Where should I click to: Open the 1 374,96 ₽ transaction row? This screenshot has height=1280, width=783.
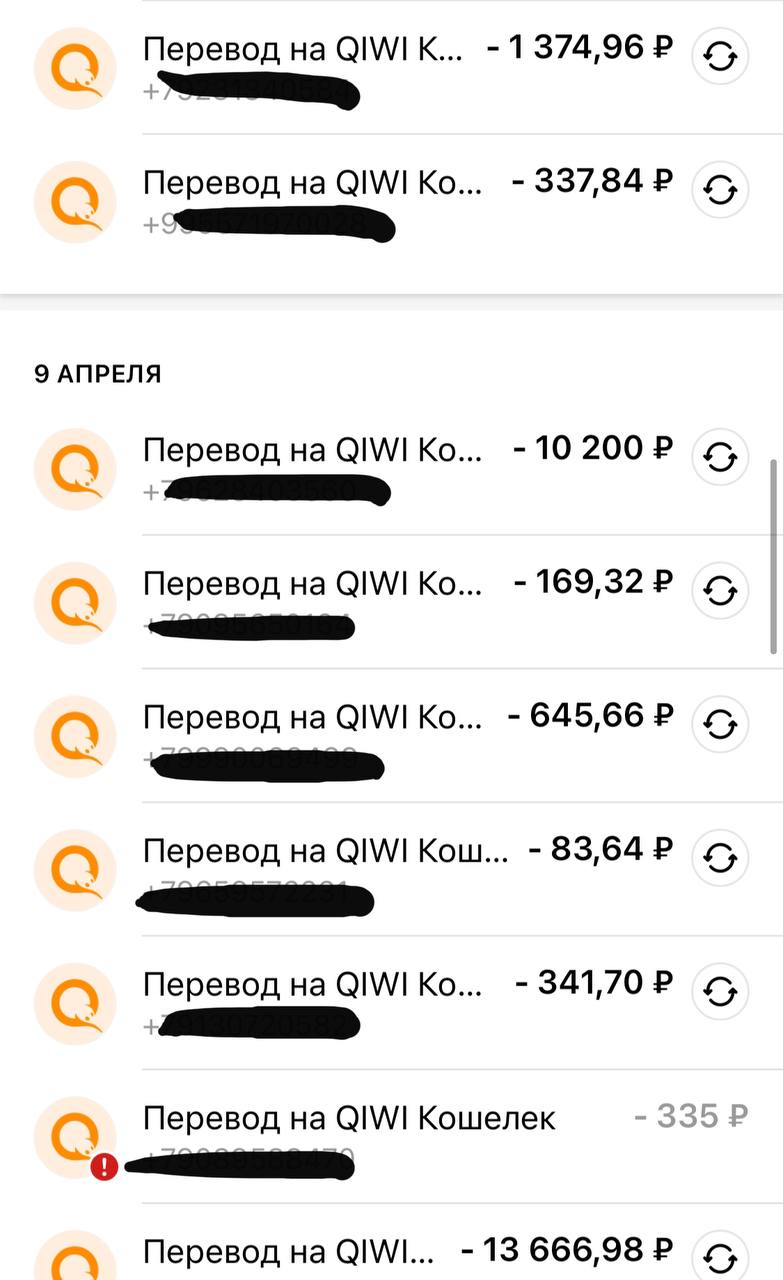(391, 67)
